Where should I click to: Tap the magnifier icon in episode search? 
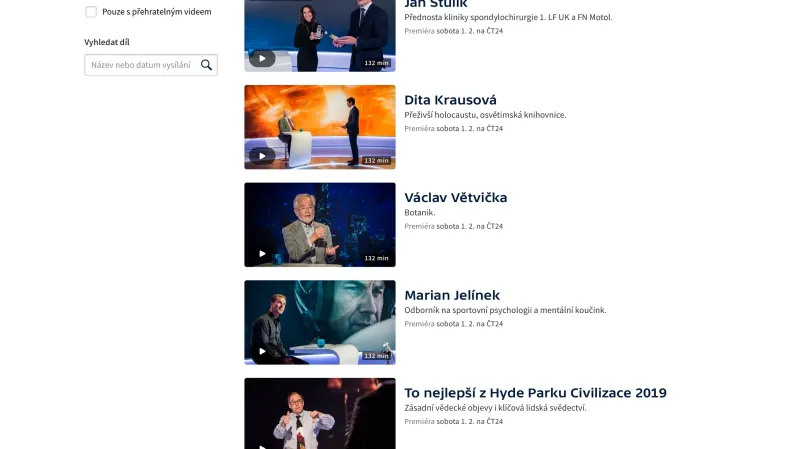pos(207,65)
